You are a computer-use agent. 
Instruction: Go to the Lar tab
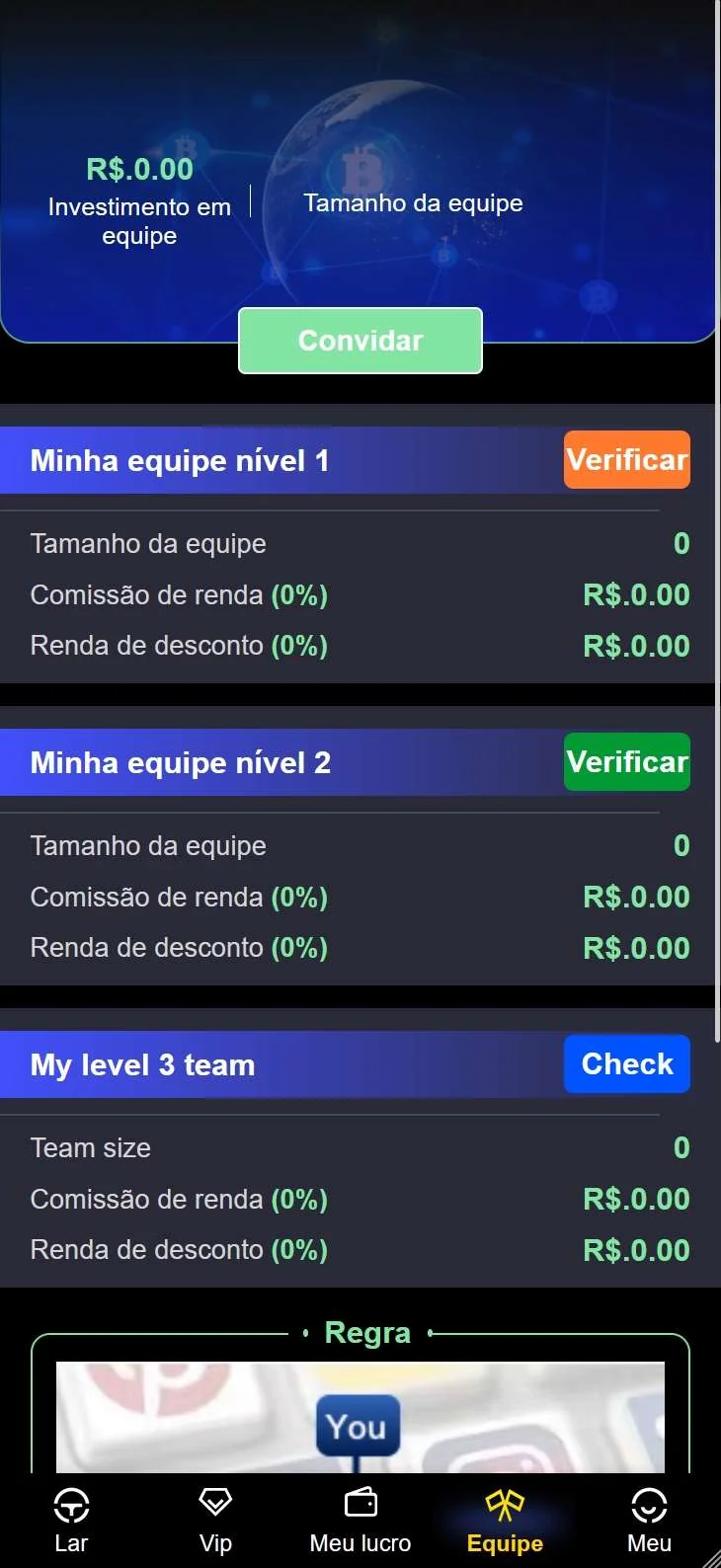[71, 1521]
